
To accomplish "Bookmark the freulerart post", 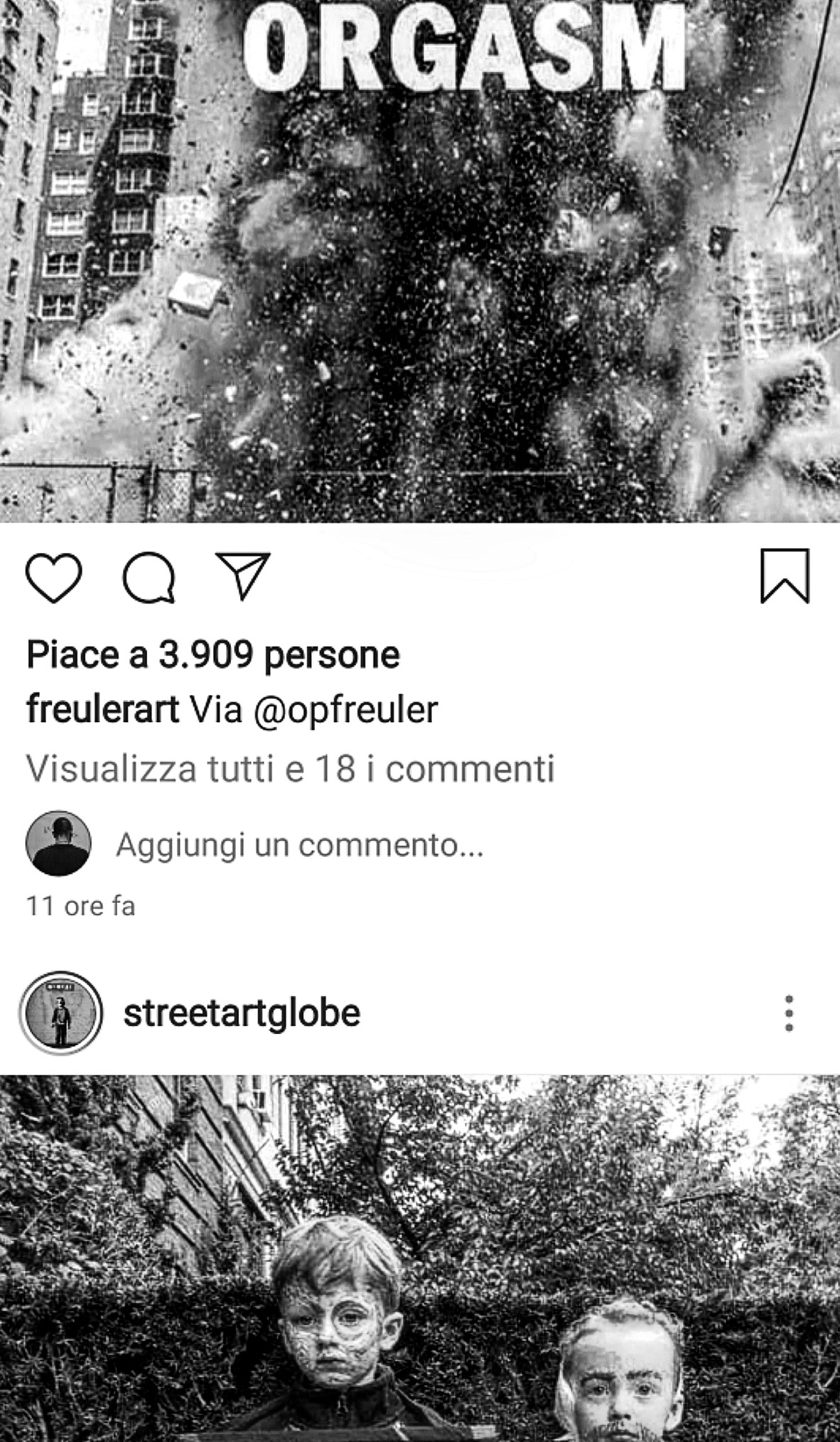I will pyautogui.click(x=785, y=576).
